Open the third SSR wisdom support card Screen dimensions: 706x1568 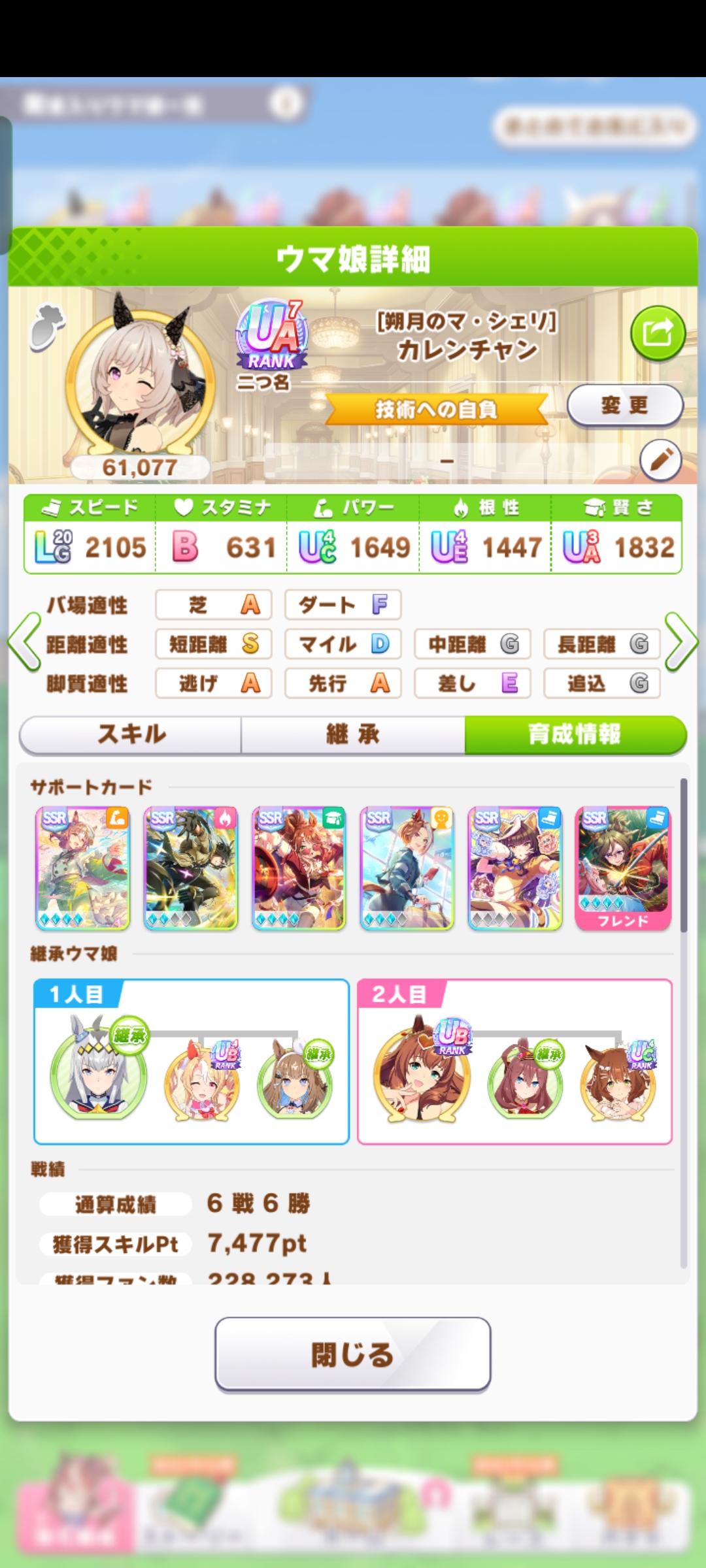(299, 868)
